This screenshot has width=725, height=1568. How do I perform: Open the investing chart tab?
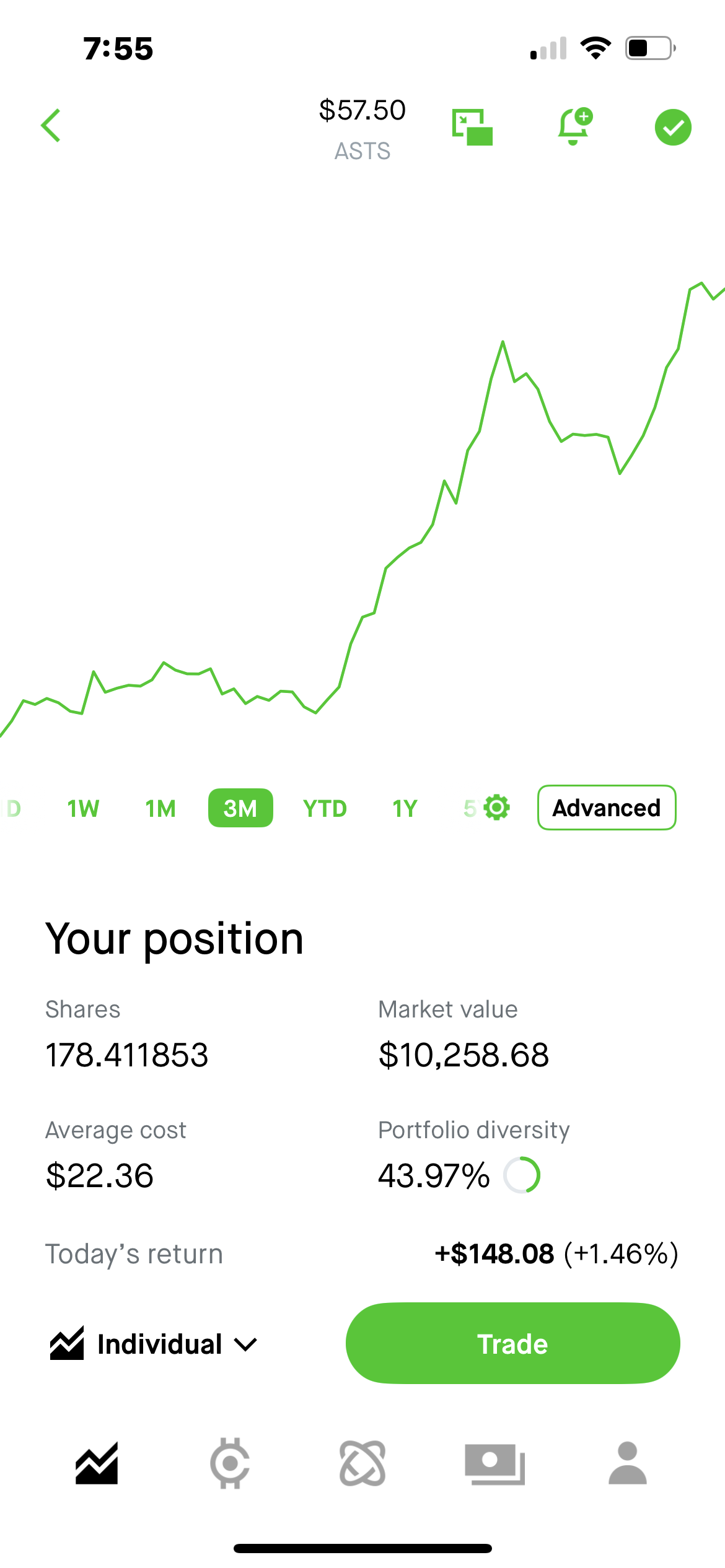click(x=97, y=1464)
